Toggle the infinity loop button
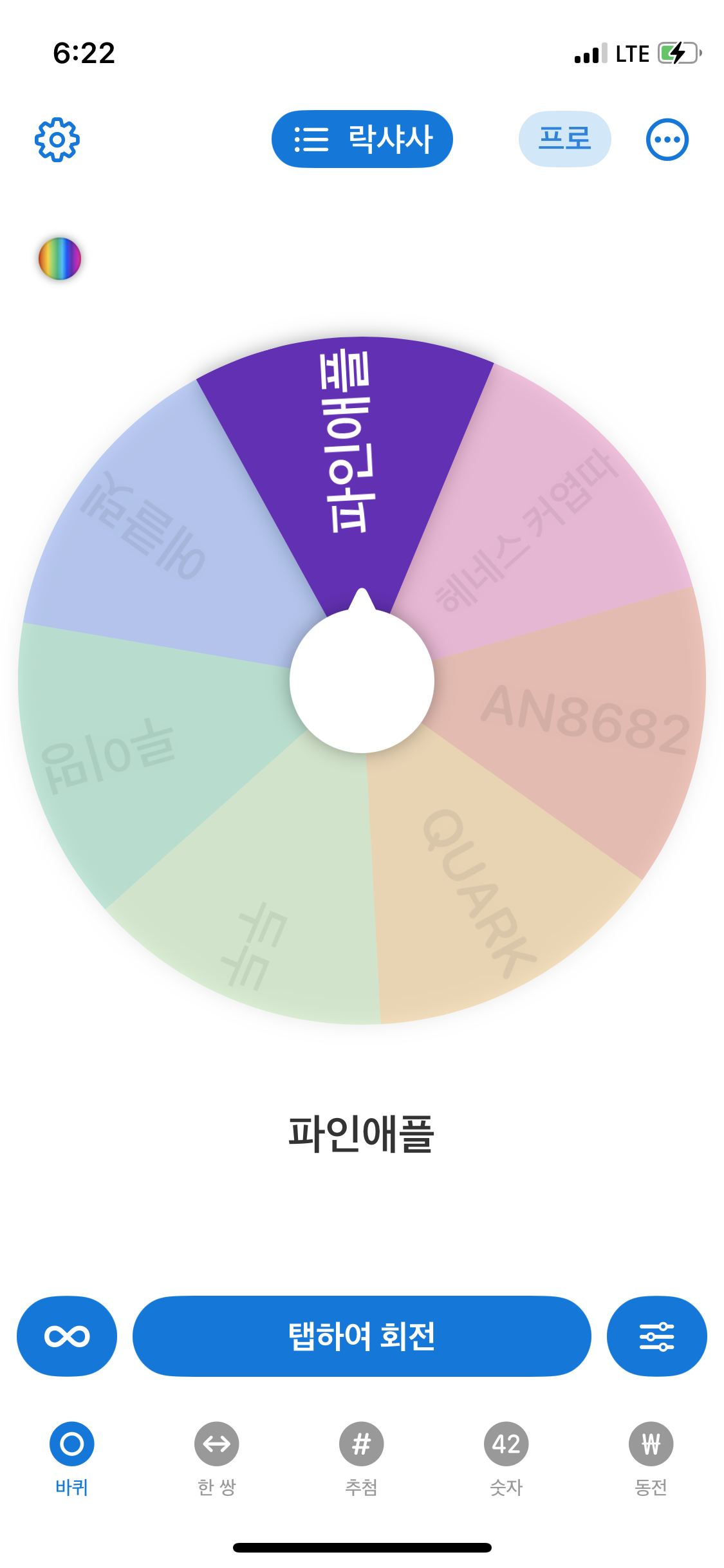Screen dimensions: 724x1568 tap(67, 1336)
